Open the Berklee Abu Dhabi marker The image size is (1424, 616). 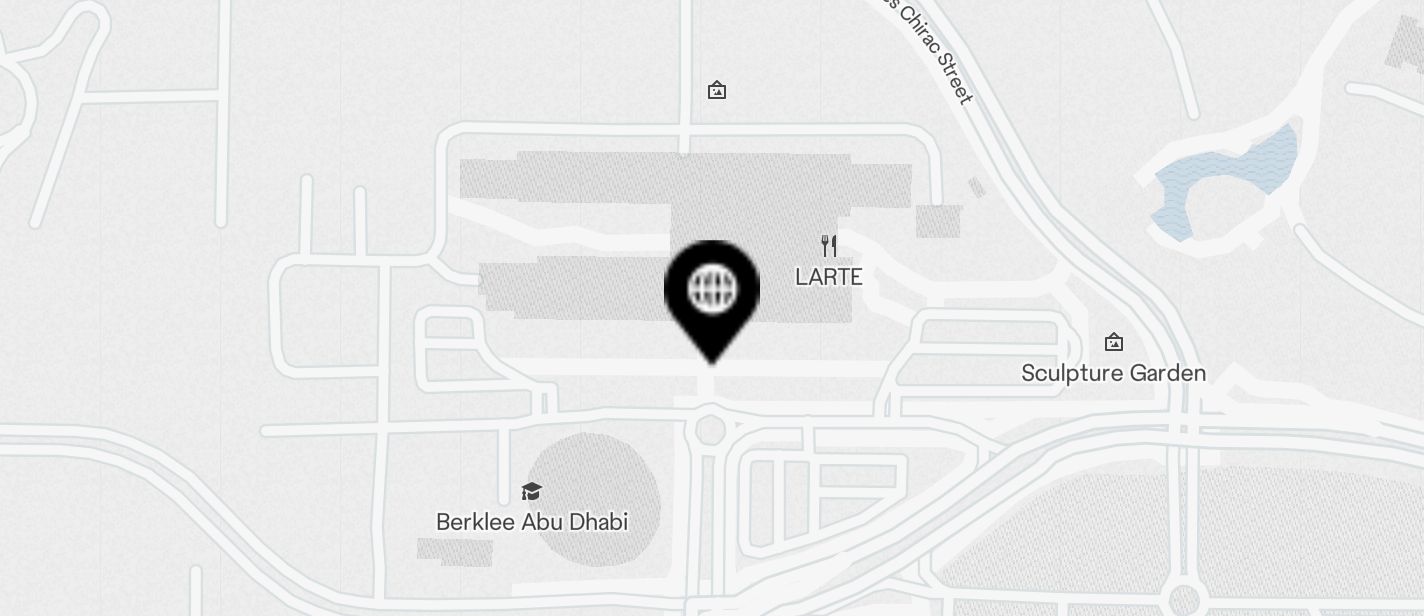[x=531, y=492]
